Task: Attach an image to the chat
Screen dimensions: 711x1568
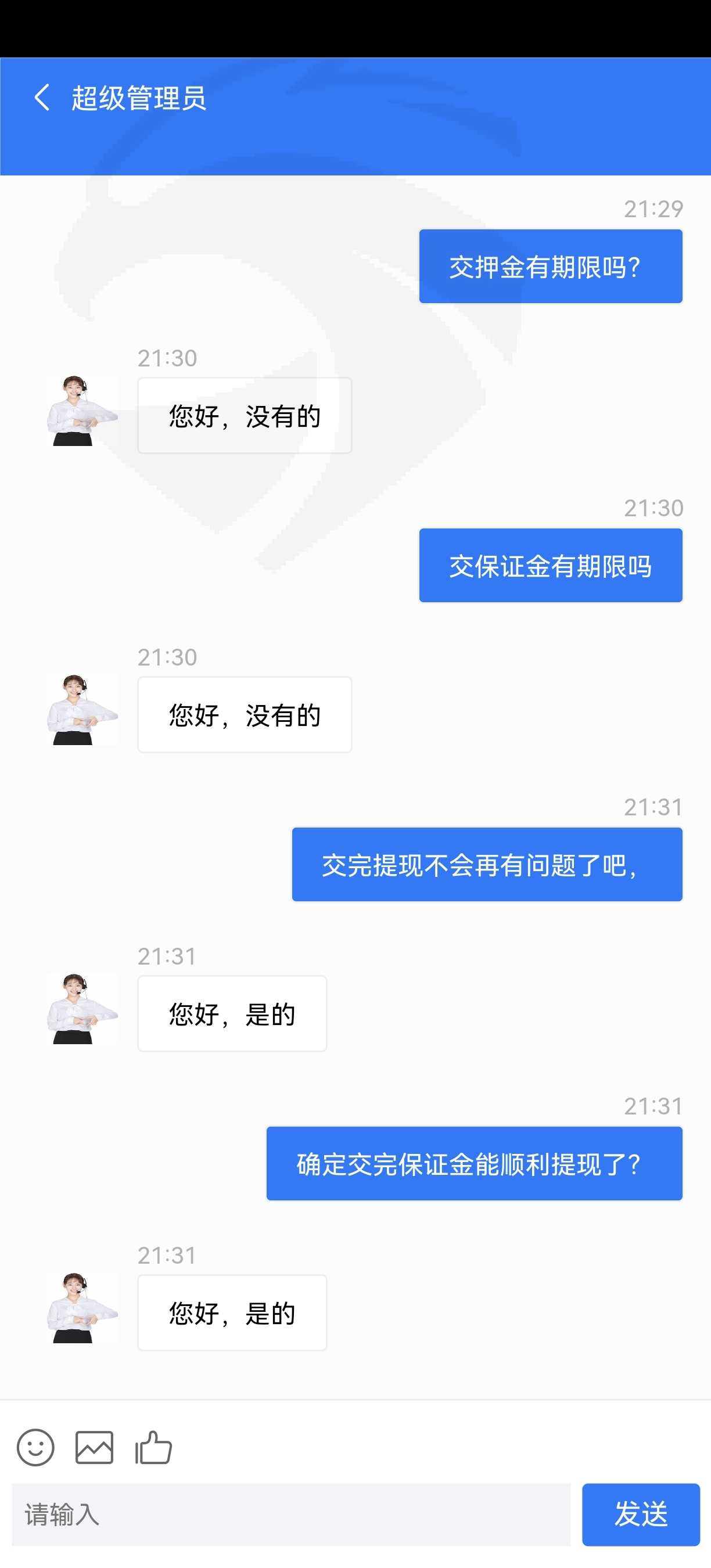Action: tap(94, 1447)
